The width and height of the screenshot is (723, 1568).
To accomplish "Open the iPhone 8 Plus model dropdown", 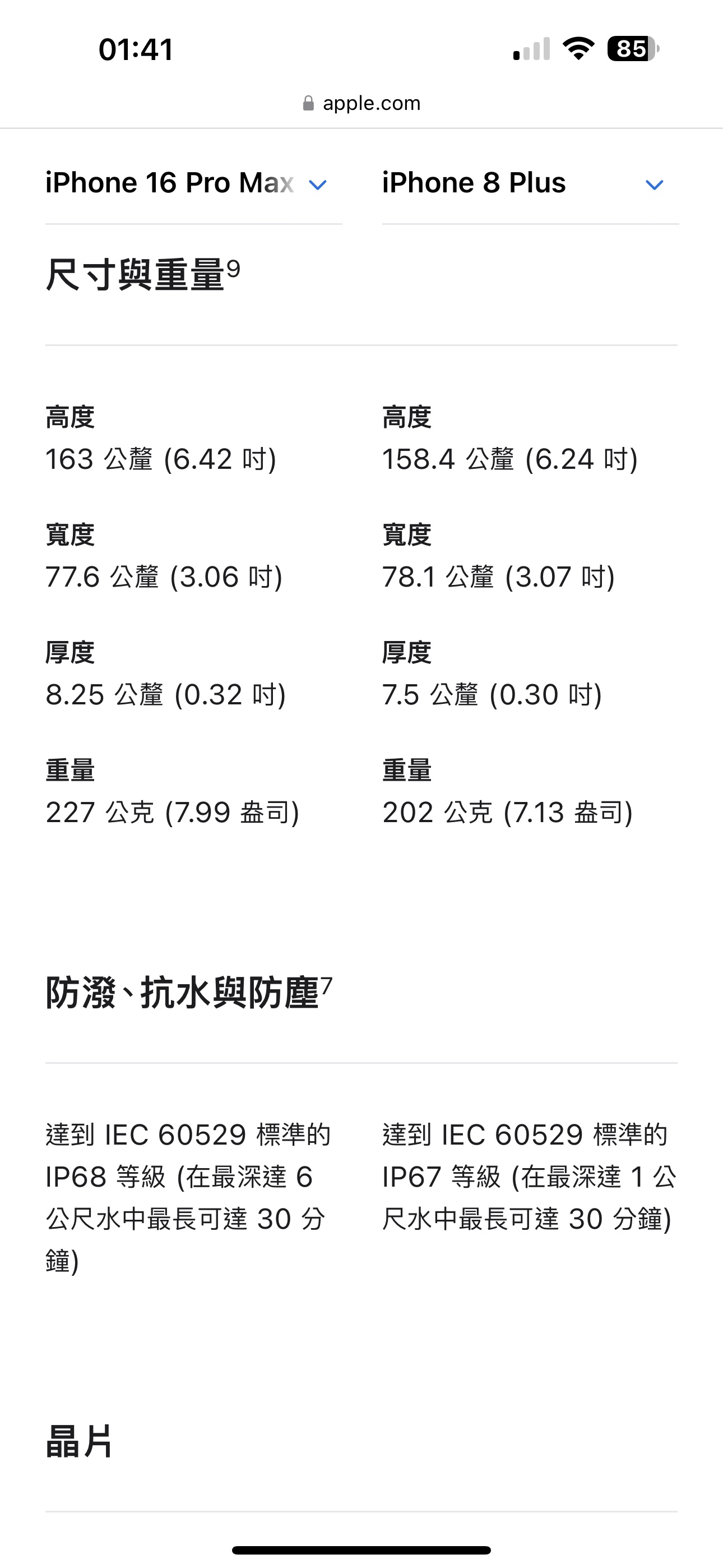I will (x=530, y=183).
